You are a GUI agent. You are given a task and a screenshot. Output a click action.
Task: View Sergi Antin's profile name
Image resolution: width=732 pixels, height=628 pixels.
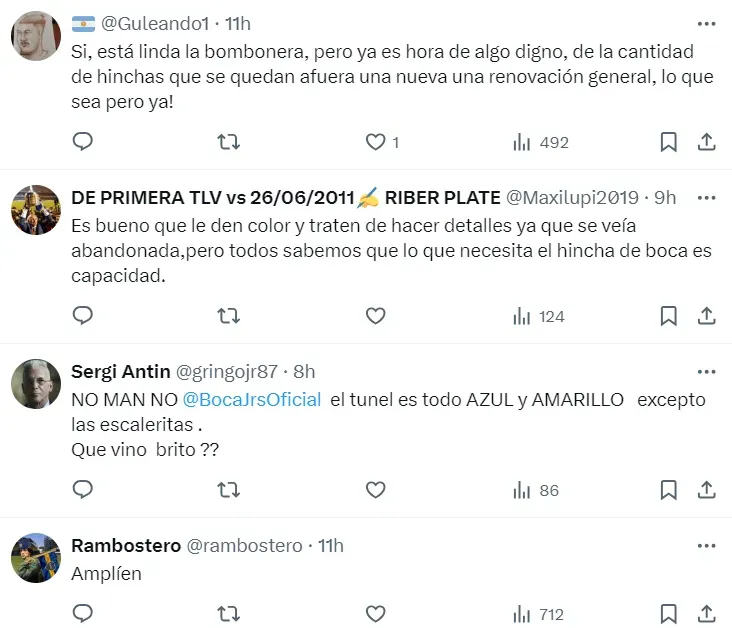pos(120,372)
